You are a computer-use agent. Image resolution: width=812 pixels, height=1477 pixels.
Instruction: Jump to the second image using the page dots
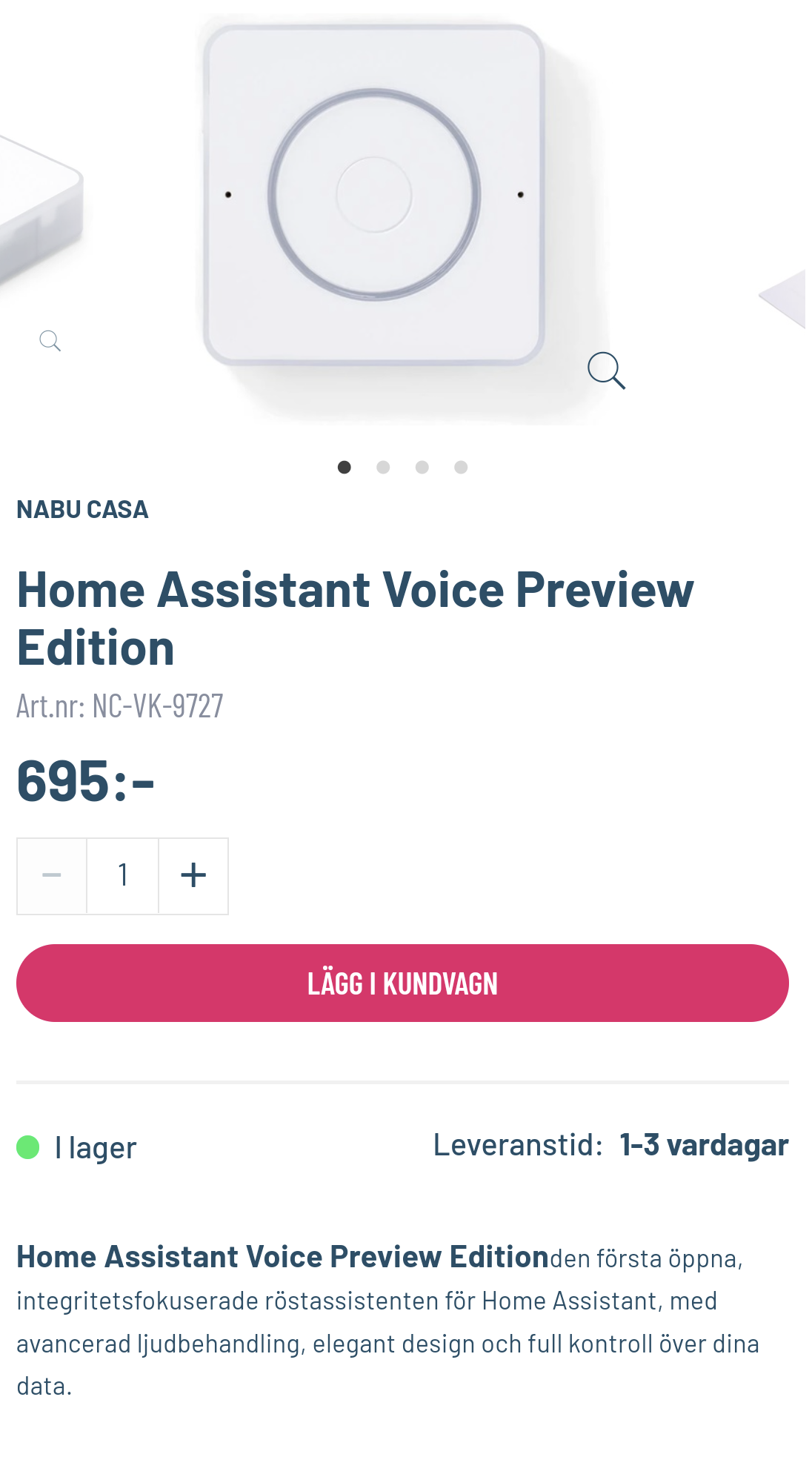383,467
